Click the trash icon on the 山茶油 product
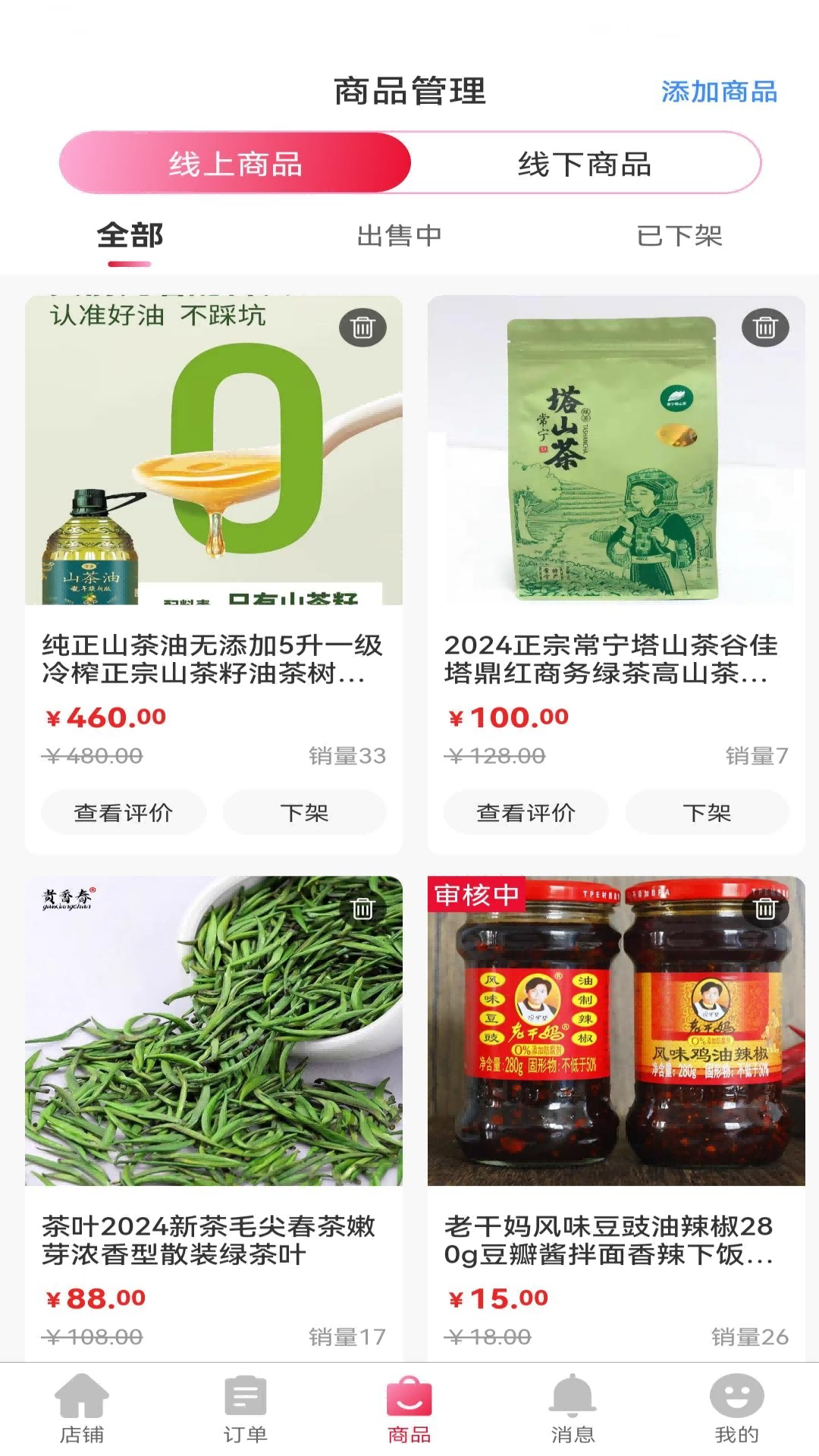 pos(363,328)
